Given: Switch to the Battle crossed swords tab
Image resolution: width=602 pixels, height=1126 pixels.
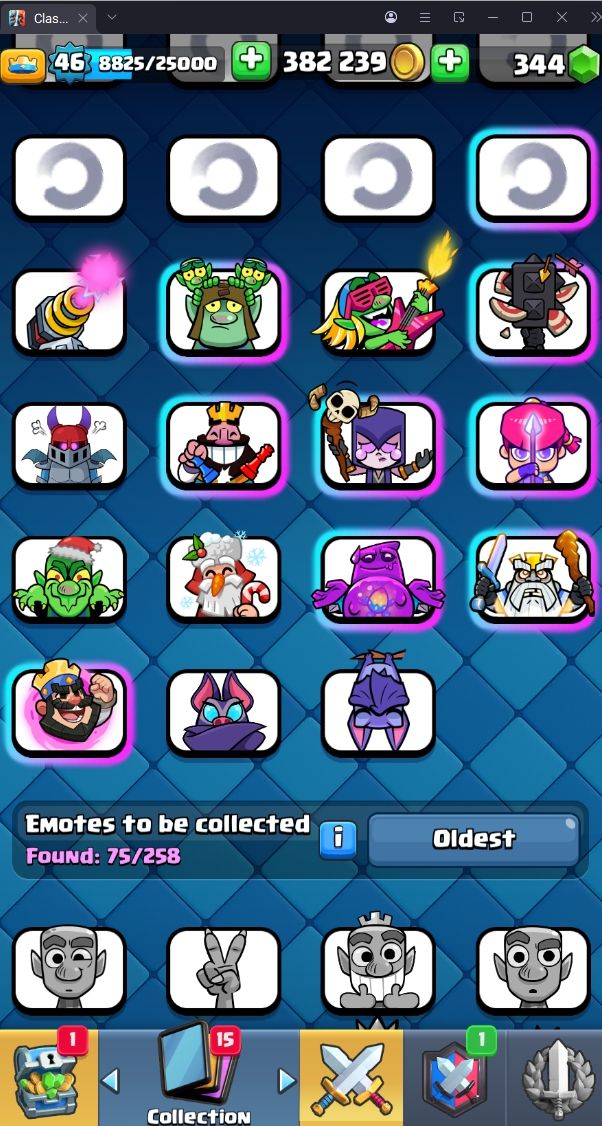Looking at the screenshot, I should pyautogui.click(x=352, y=1078).
